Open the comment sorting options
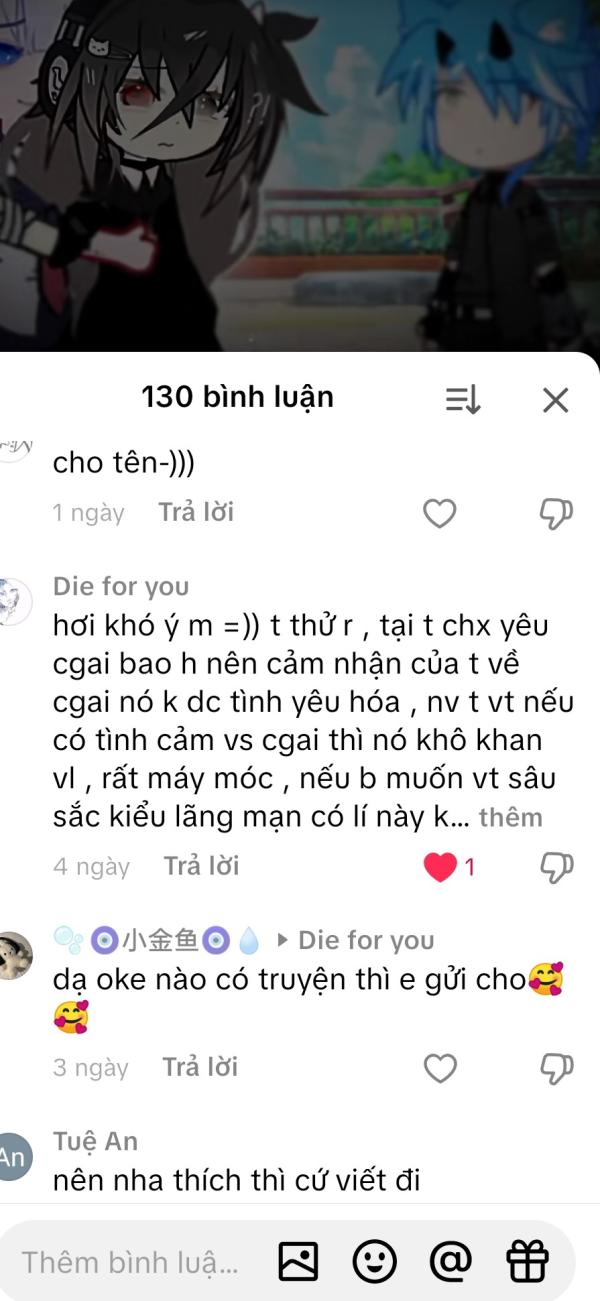600x1301 pixels. click(463, 400)
